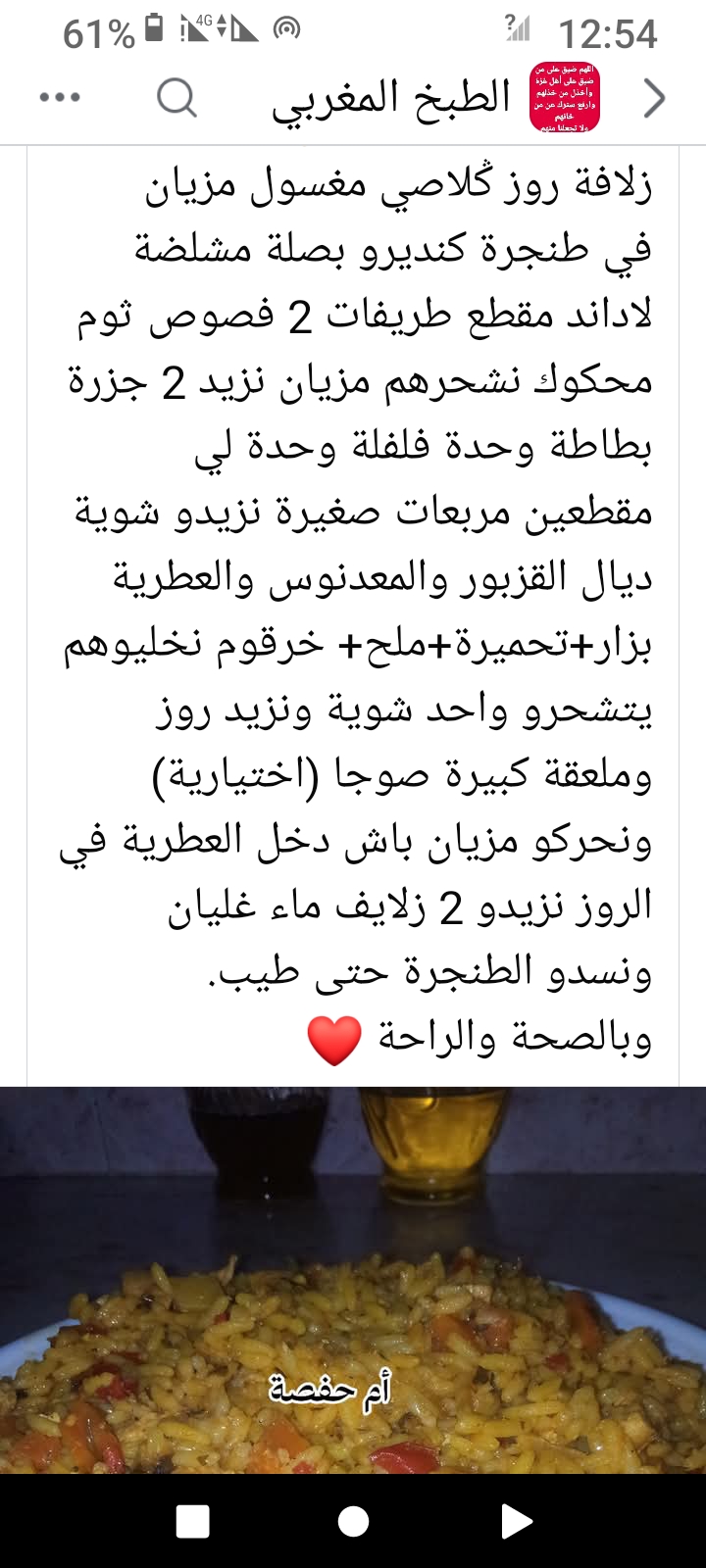
Task: Go back using the header arrow
Action: 654,97
